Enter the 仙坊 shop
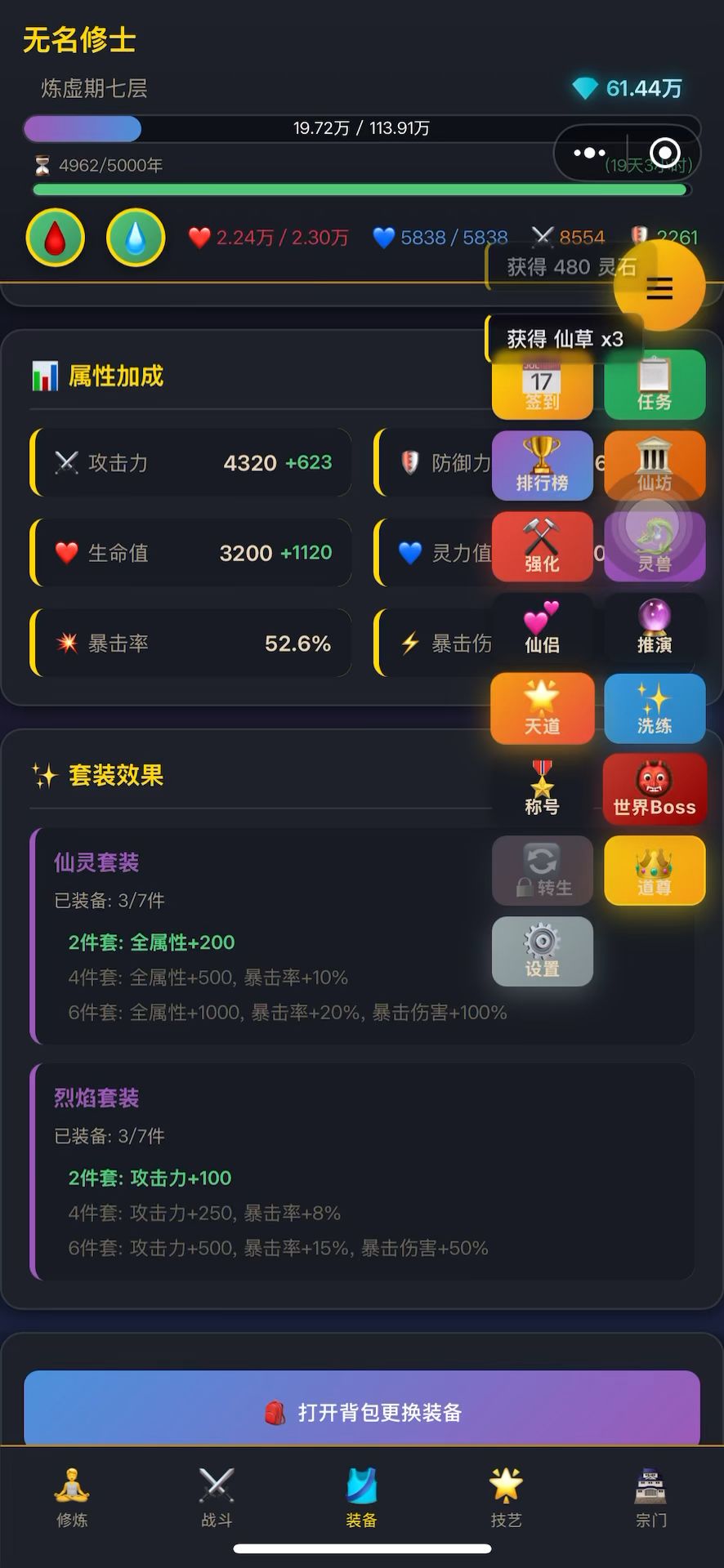 pos(655,465)
